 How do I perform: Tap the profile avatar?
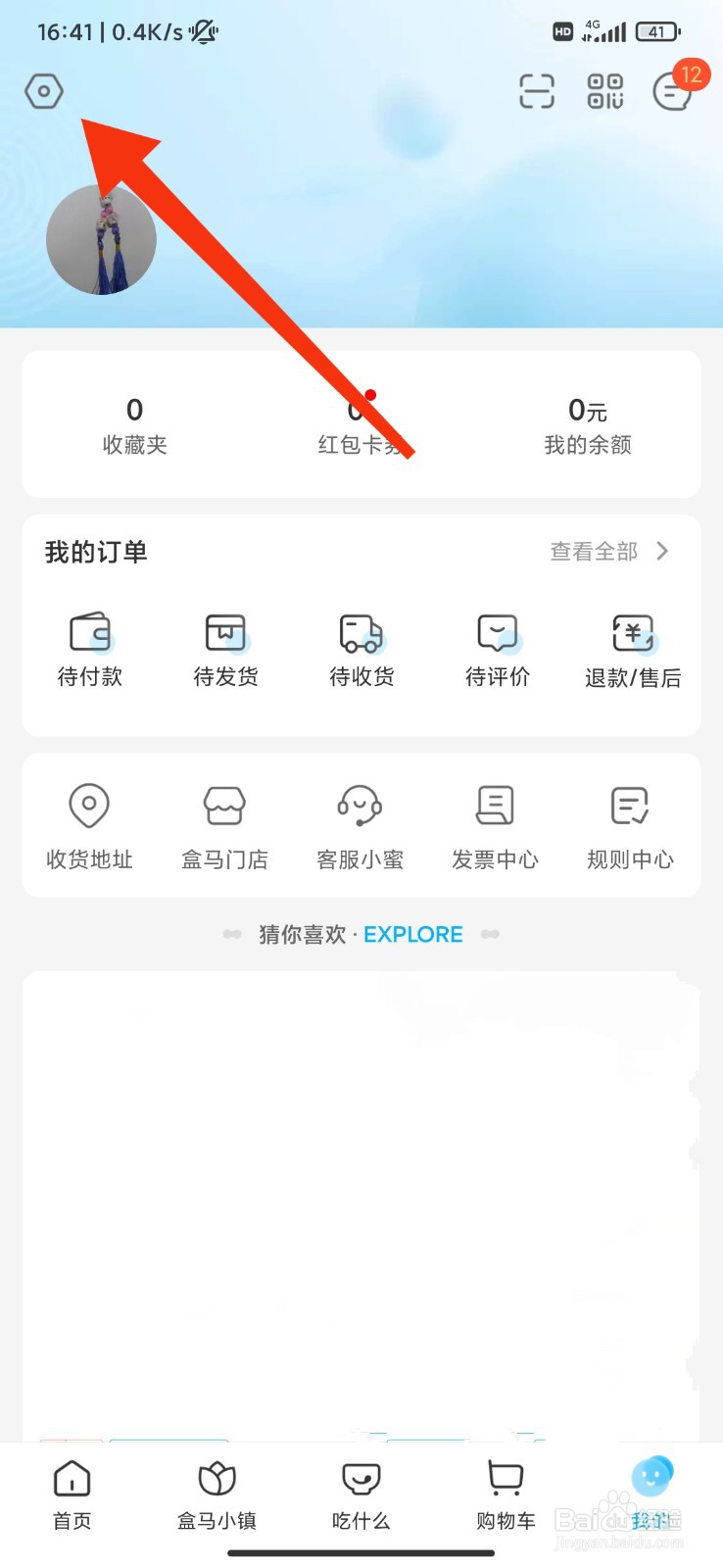[101, 240]
